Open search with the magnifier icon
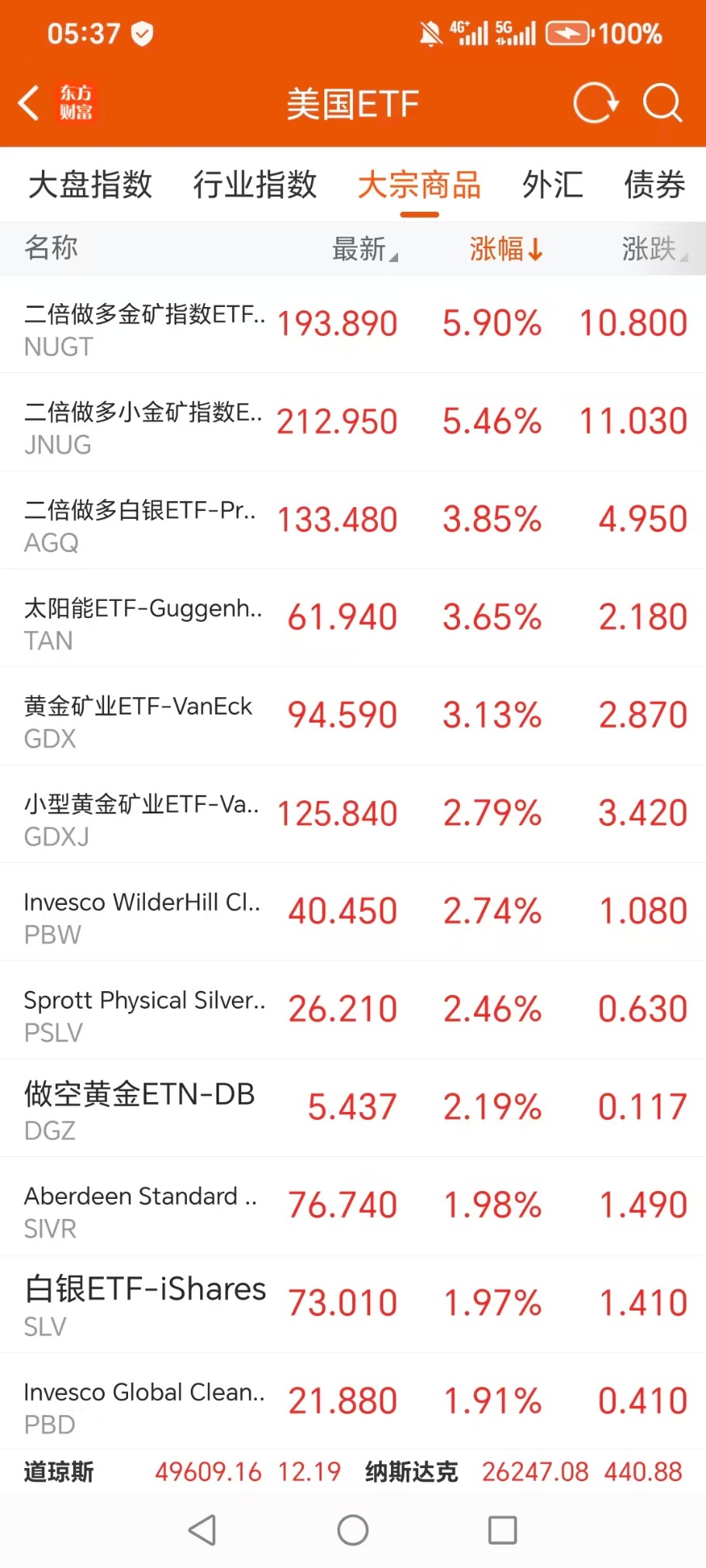 [x=663, y=103]
